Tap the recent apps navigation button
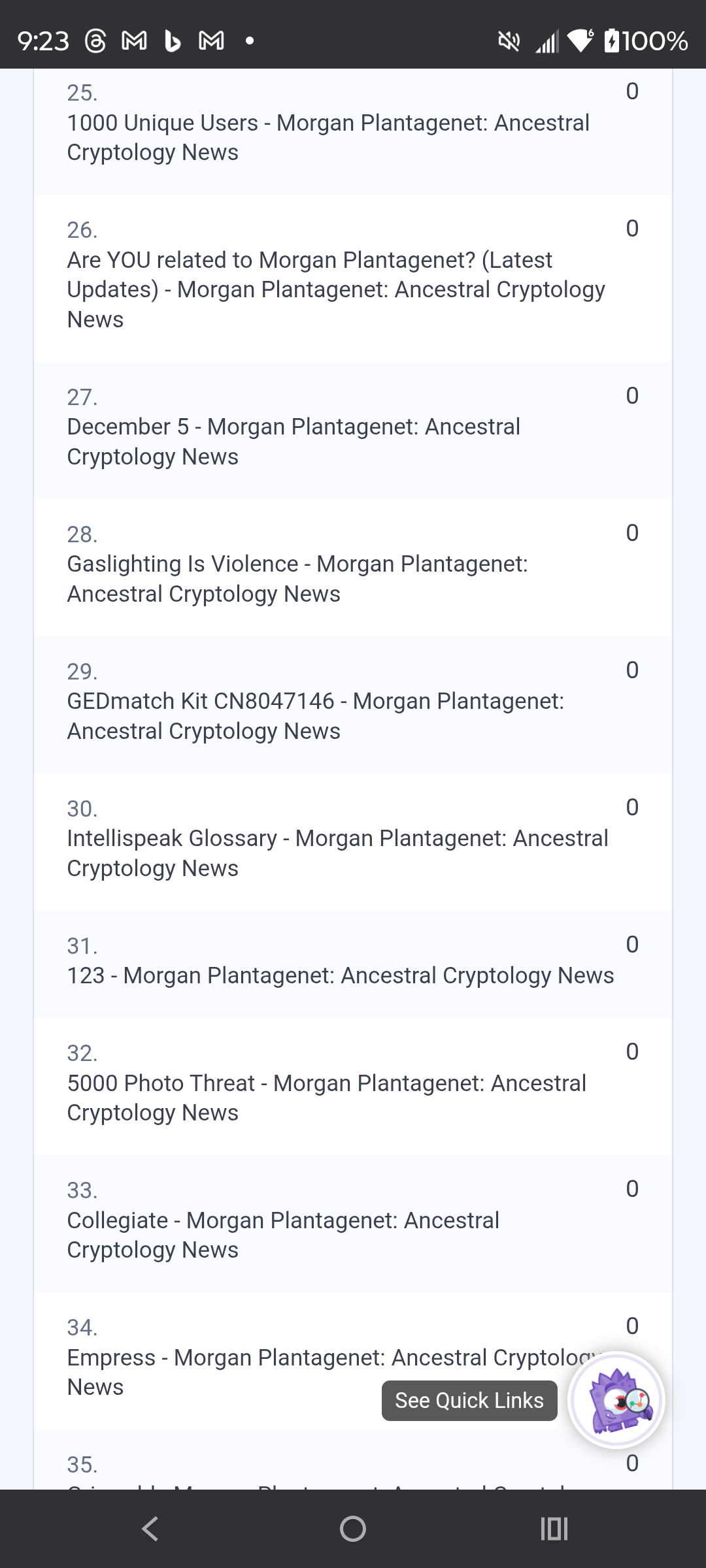Image resolution: width=706 pixels, height=1568 pixels. pyautogui.click(x=552, y=1527)
